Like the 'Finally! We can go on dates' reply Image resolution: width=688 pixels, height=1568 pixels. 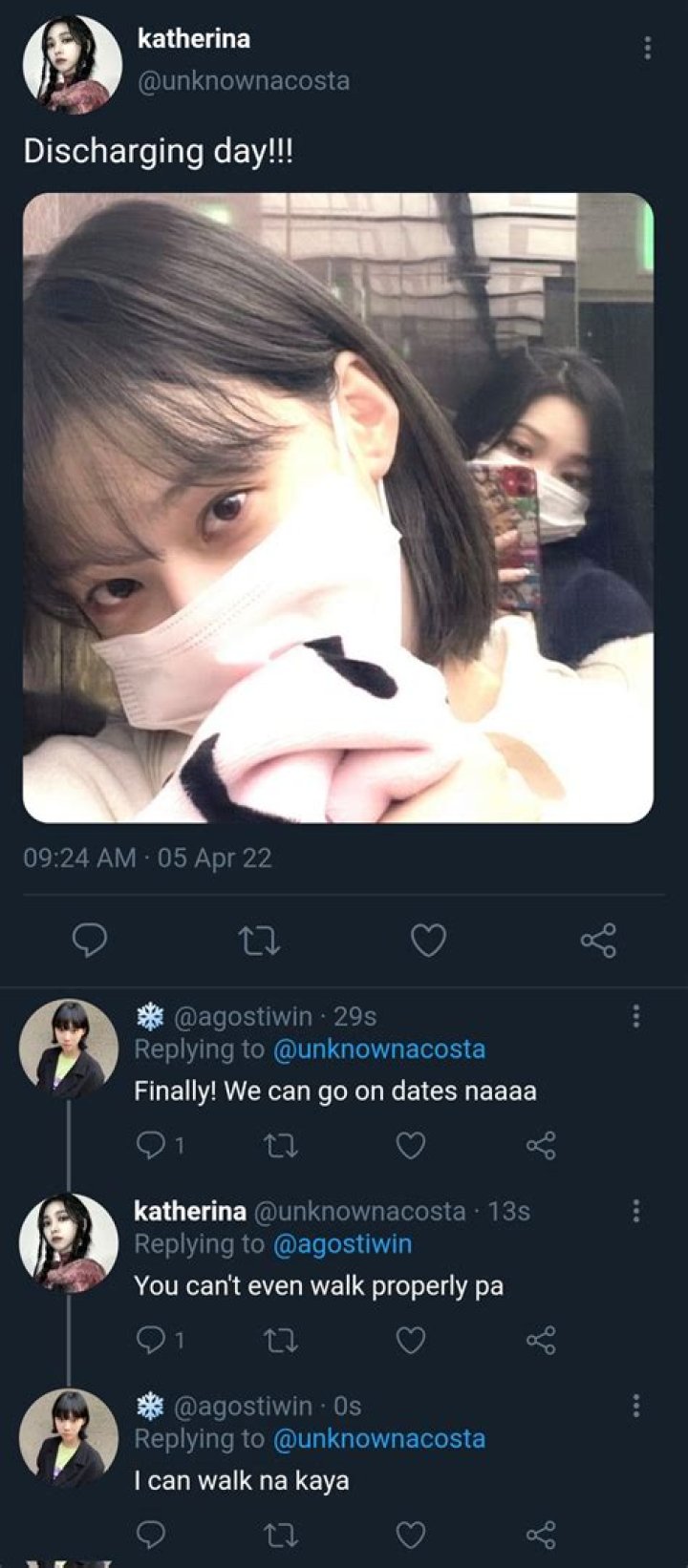(x=411, y=1144)
